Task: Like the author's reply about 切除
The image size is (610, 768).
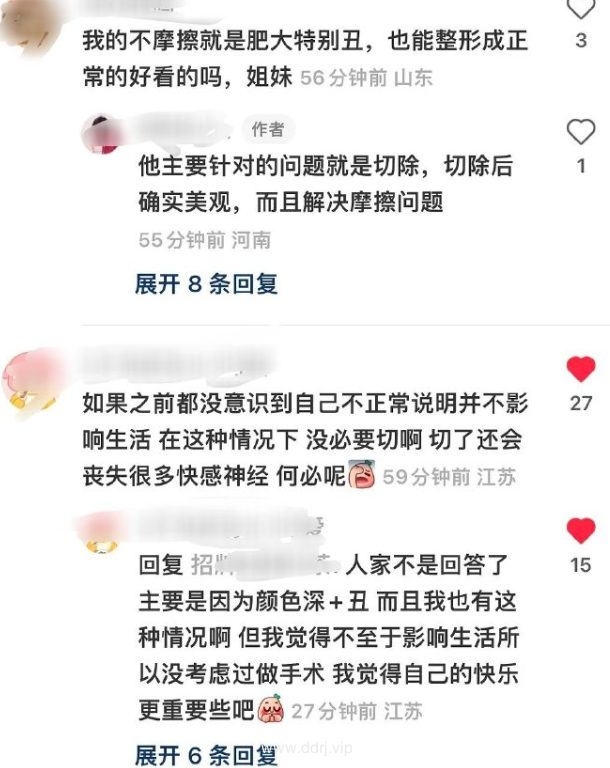Action: coord(581,132)
